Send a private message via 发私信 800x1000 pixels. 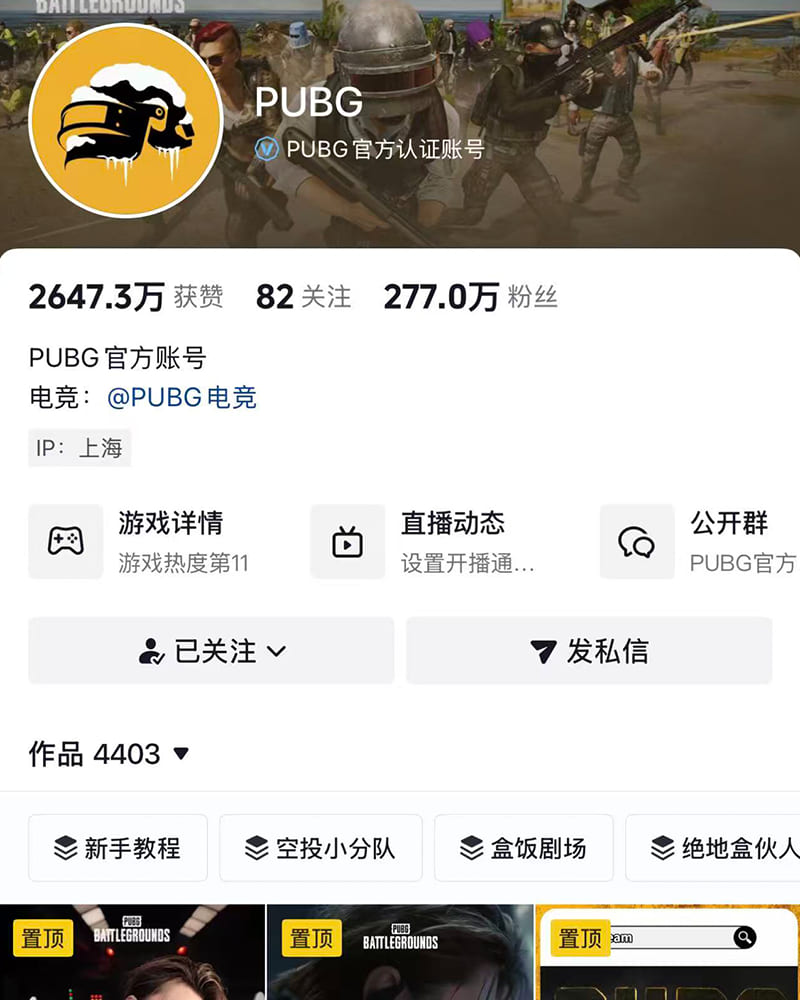click(x=589, y=651)
